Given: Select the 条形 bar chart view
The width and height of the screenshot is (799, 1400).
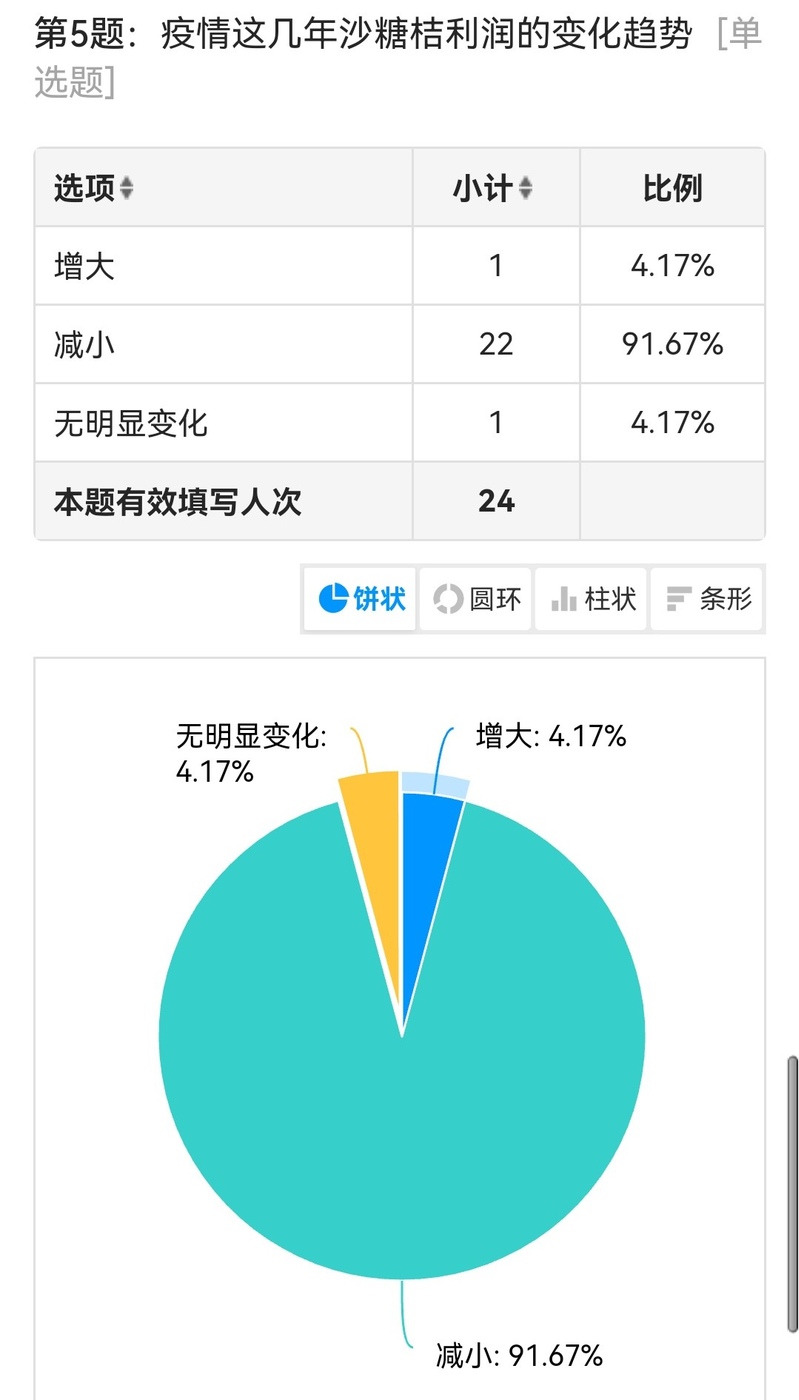Looking at the screenshot, I should [x=707, y=598].
